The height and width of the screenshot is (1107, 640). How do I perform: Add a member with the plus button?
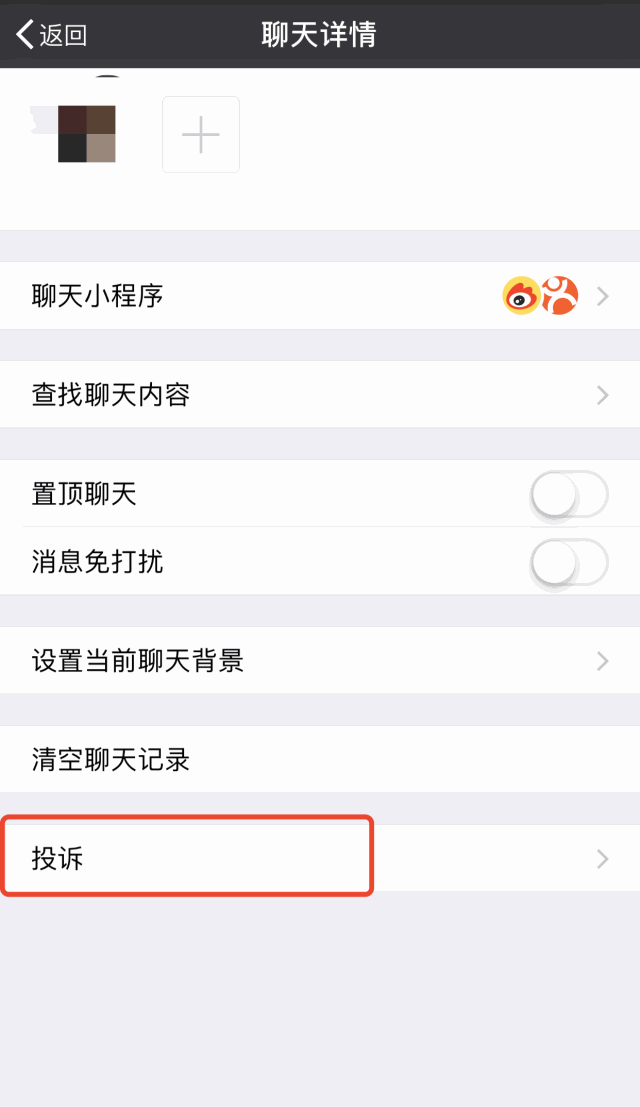(201, 134)
